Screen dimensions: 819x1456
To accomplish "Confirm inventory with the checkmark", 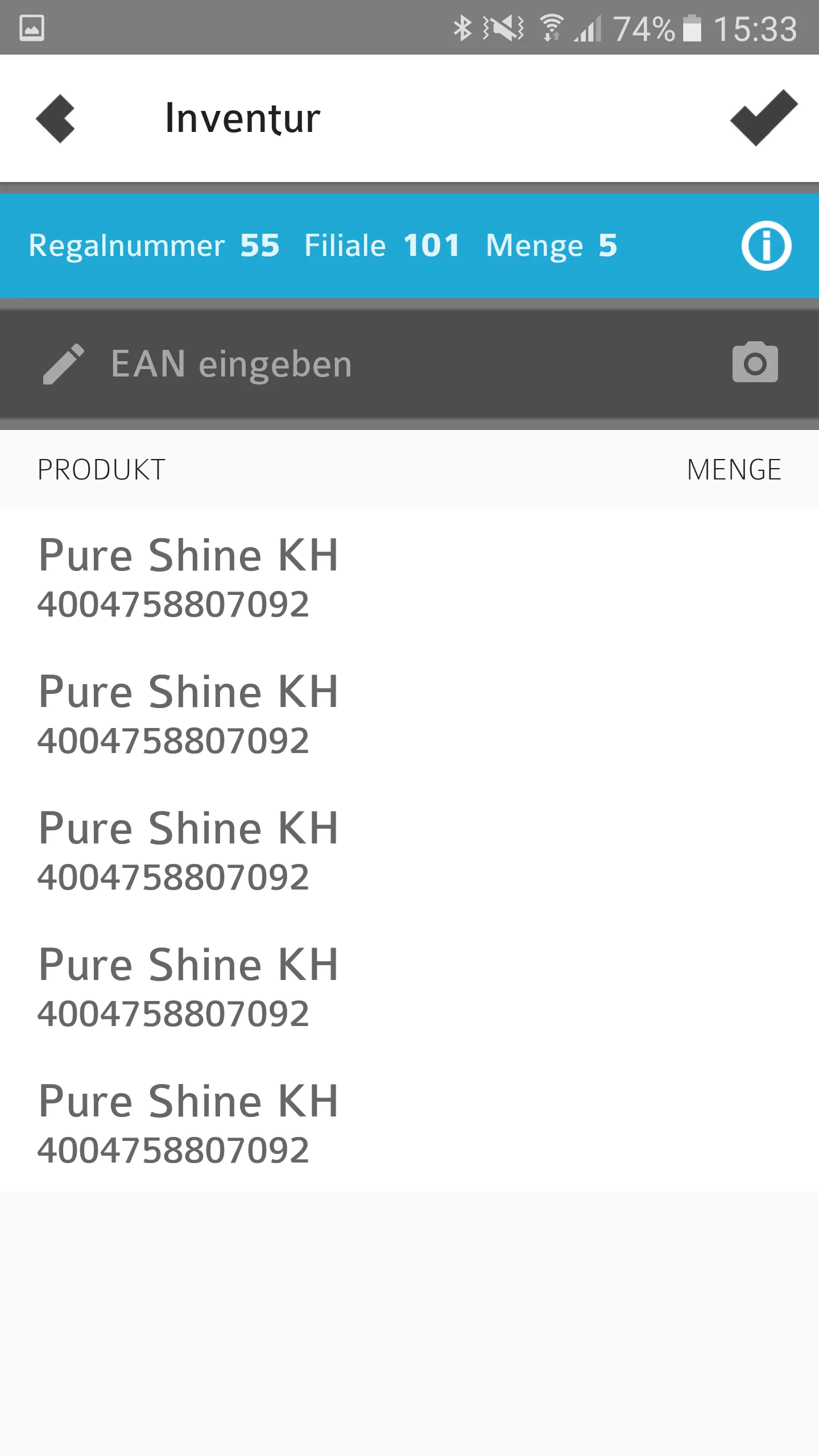I will tap(764, 118).
